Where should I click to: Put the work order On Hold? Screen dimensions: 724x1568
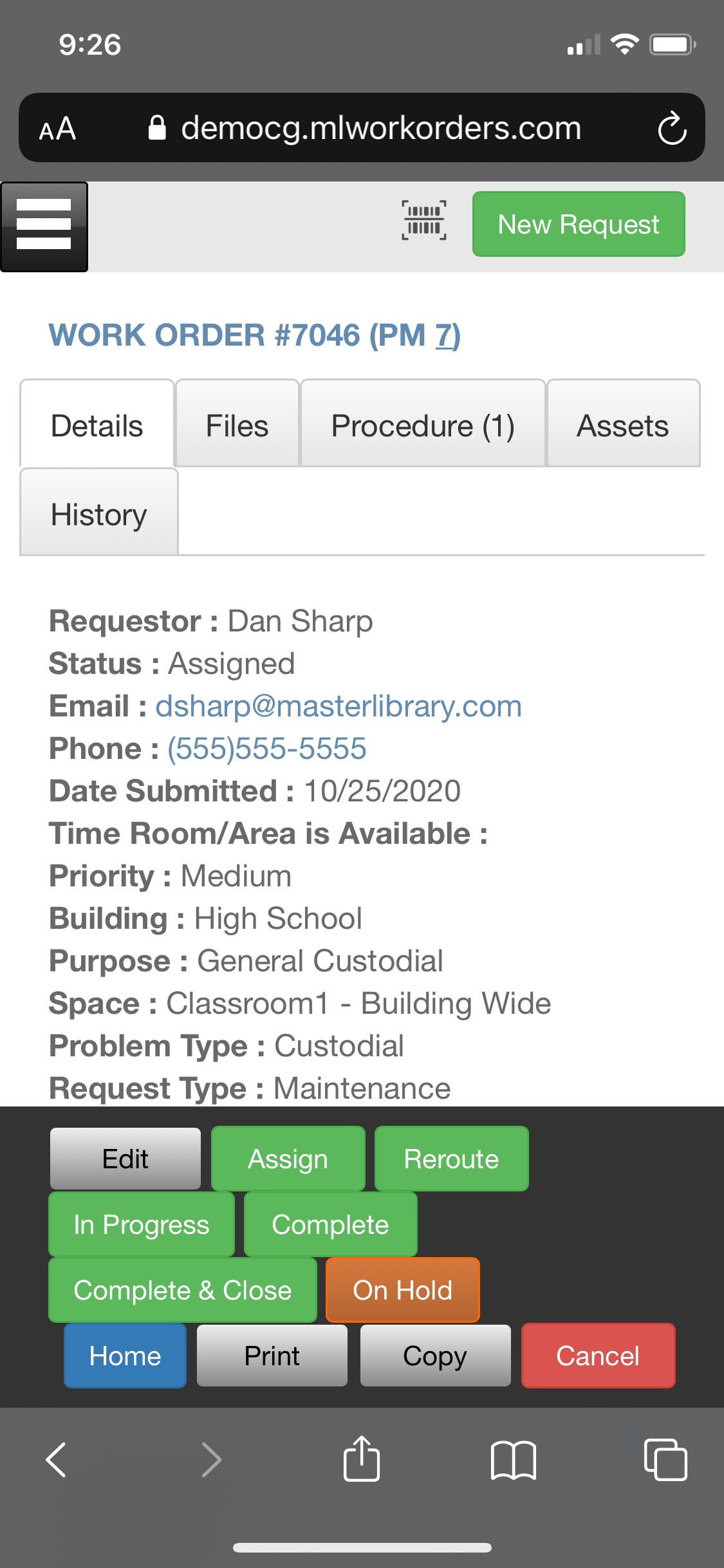point(403,1290)
